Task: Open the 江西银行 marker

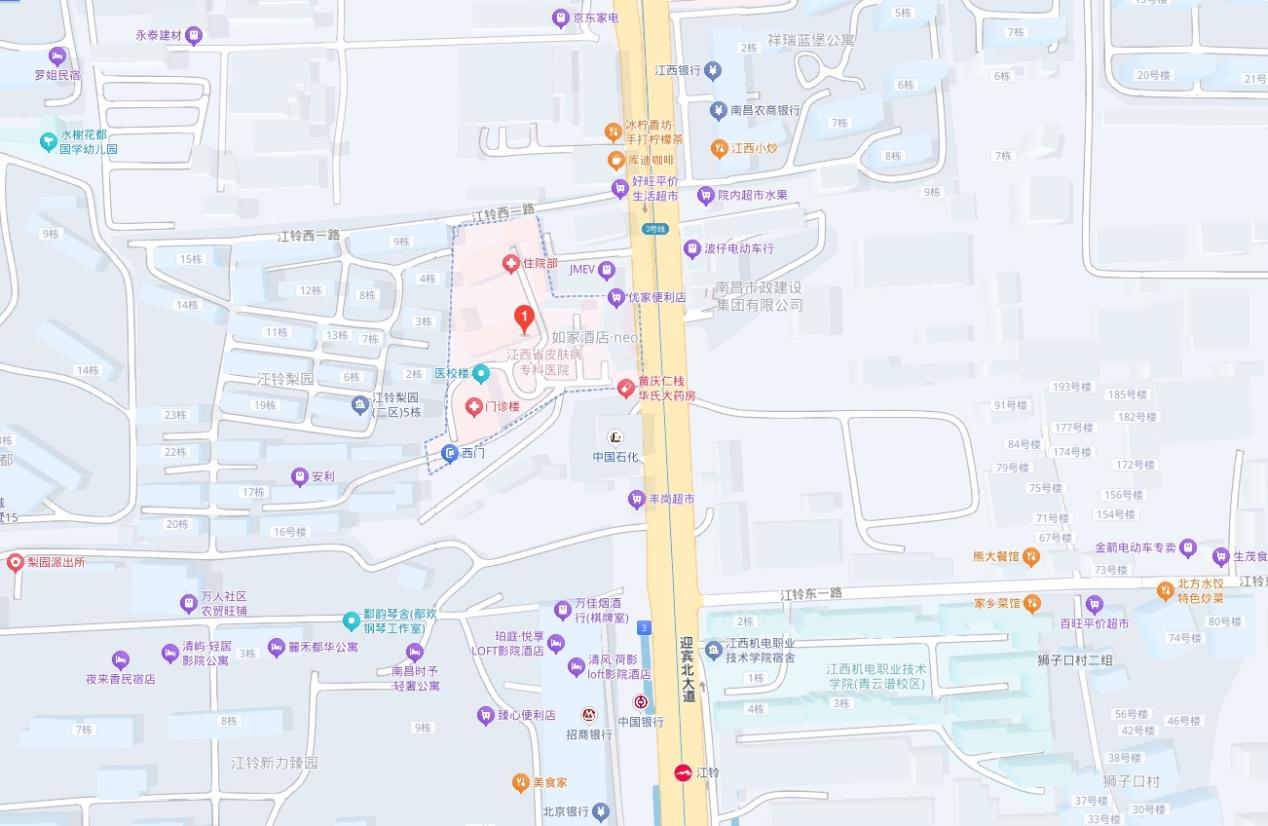Action: pos(712,70)
